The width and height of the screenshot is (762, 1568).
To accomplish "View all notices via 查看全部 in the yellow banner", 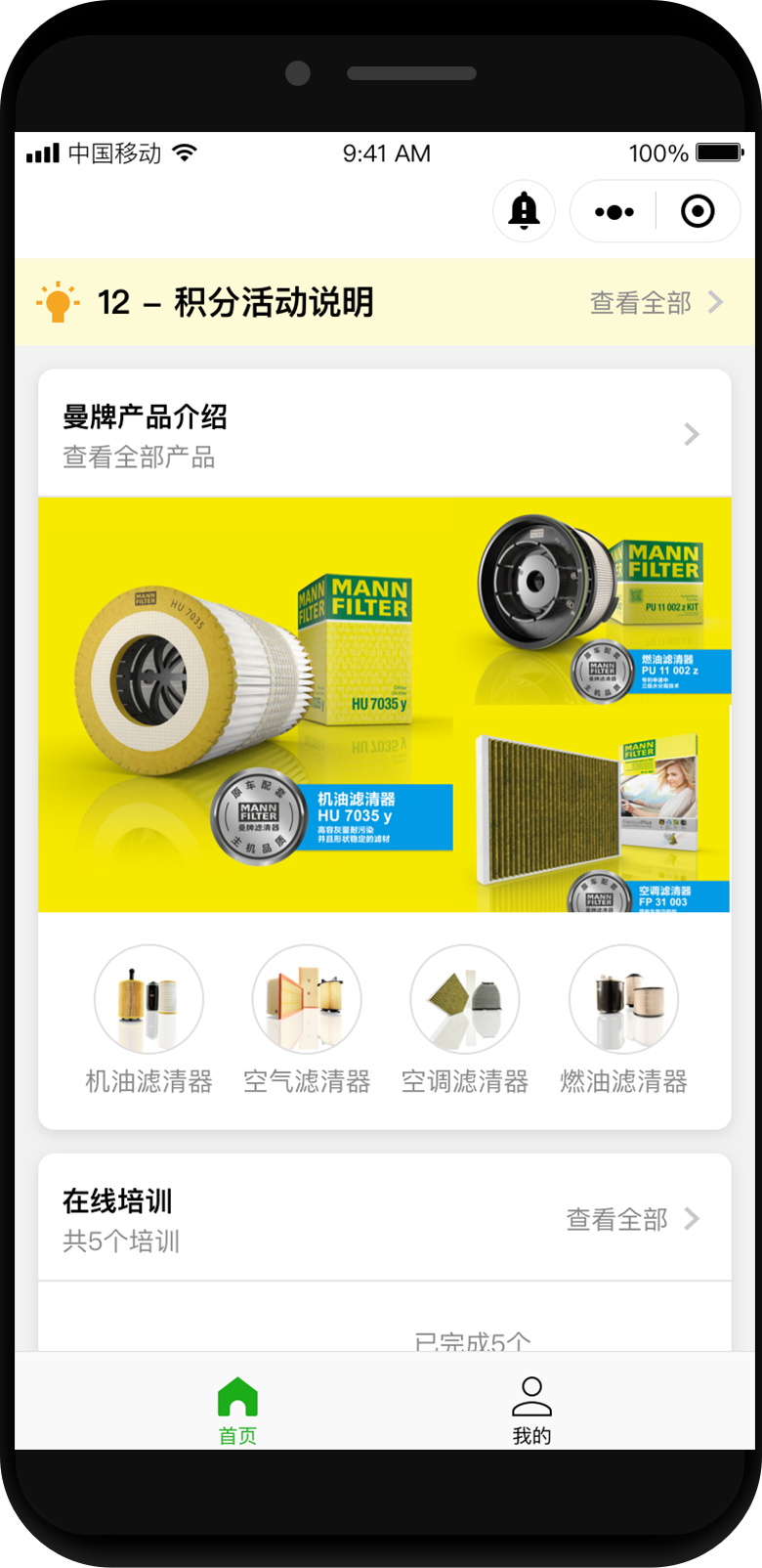I will click(656, 303).
